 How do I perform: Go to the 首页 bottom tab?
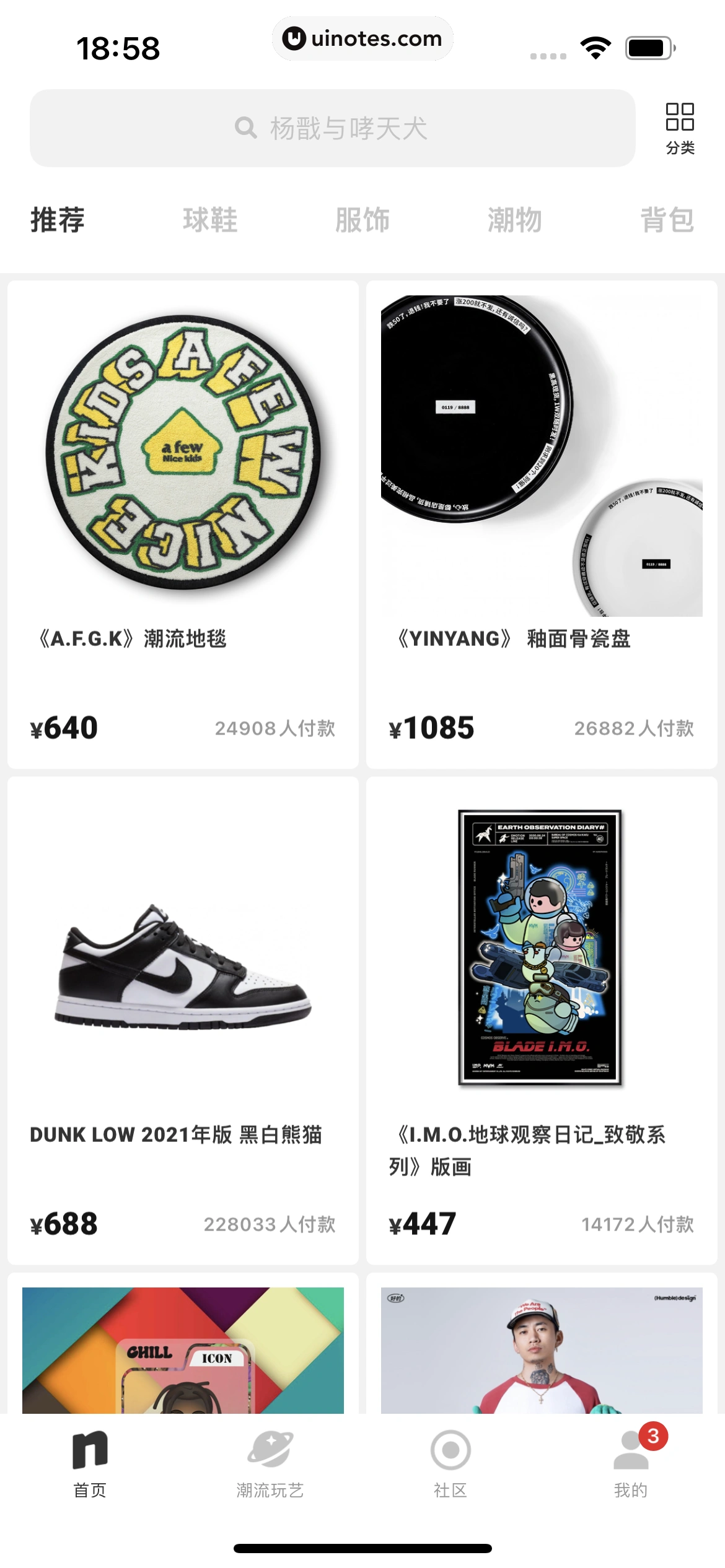(x=90, y=1464)
